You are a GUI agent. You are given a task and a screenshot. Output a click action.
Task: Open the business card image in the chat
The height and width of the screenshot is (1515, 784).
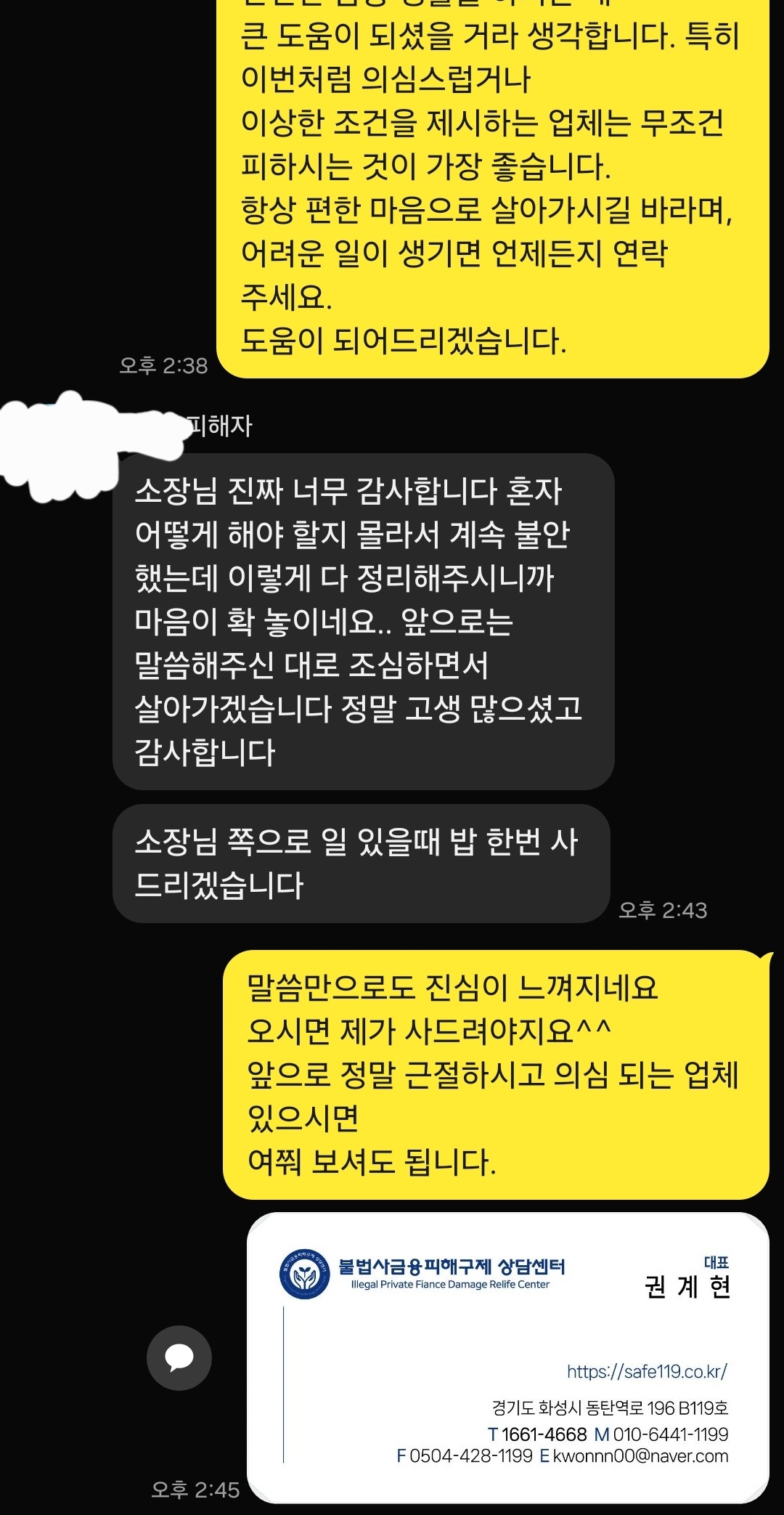507,1357
